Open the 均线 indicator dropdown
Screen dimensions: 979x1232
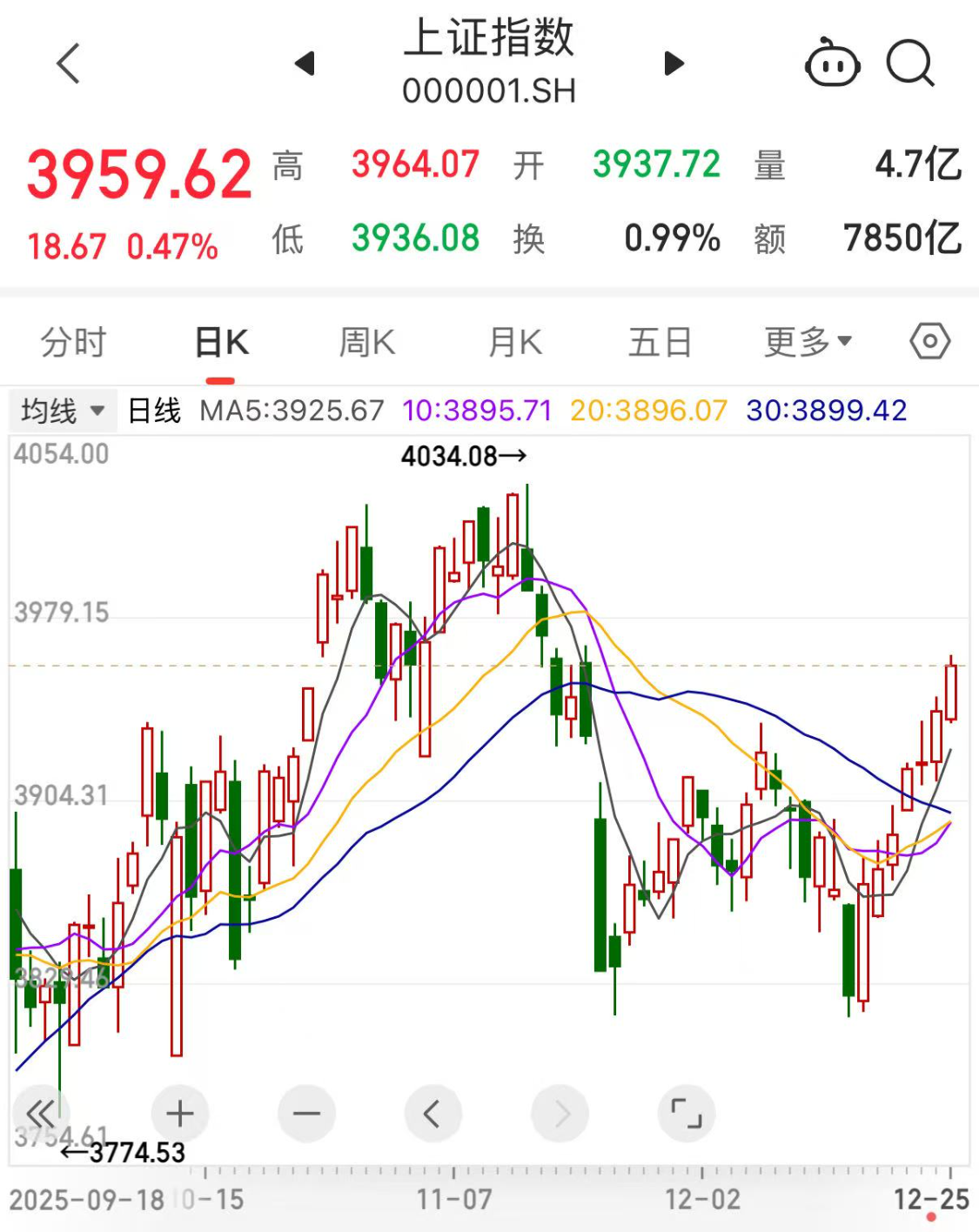click(x=63, y=411)
